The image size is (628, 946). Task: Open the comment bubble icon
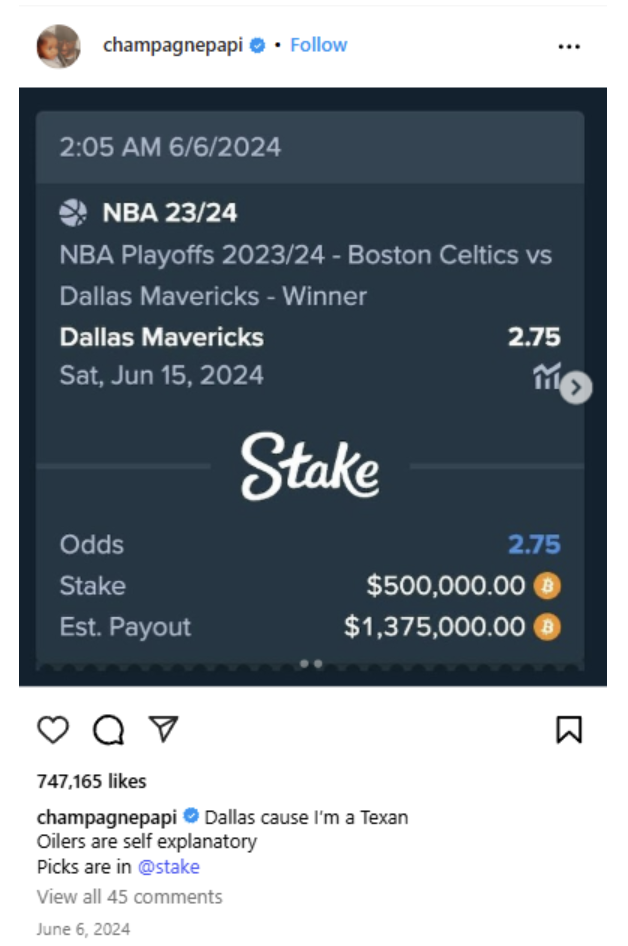108,731
